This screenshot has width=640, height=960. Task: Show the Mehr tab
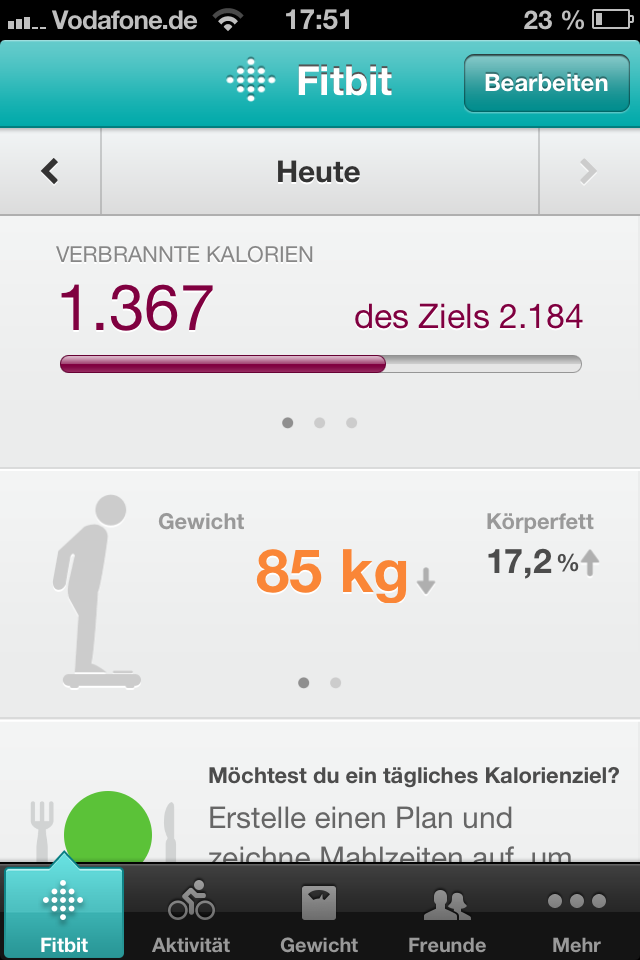point(576,914)
